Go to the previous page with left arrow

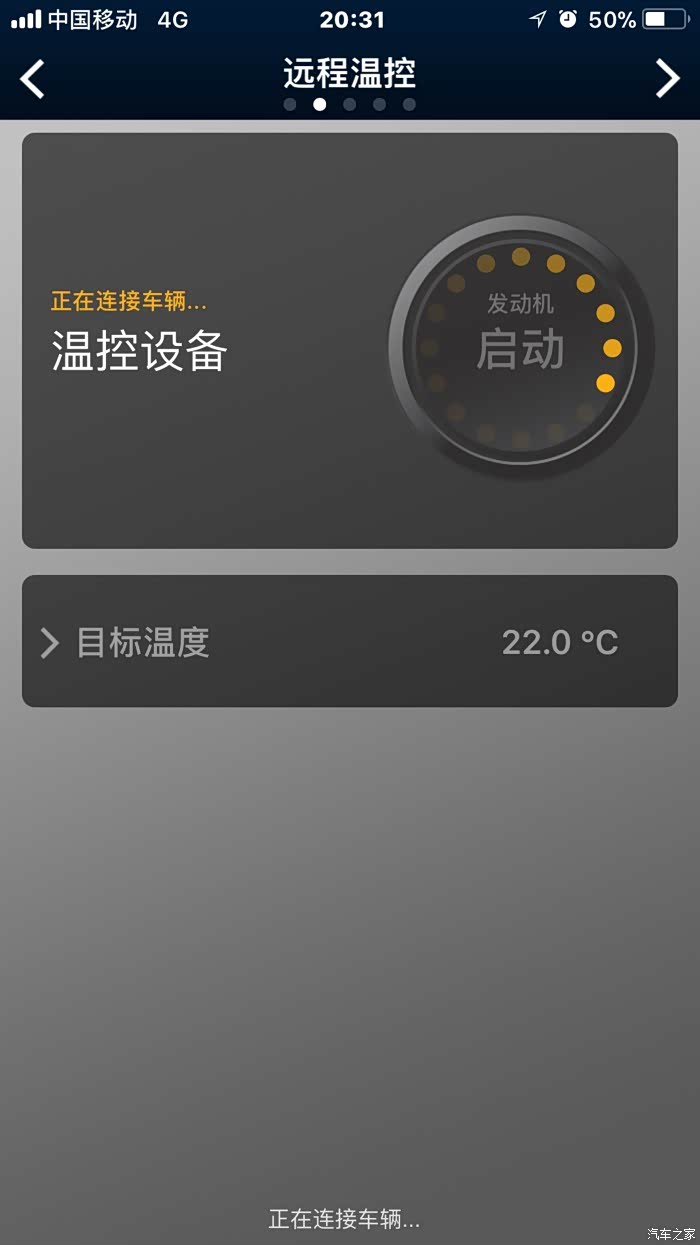(32, 79)
